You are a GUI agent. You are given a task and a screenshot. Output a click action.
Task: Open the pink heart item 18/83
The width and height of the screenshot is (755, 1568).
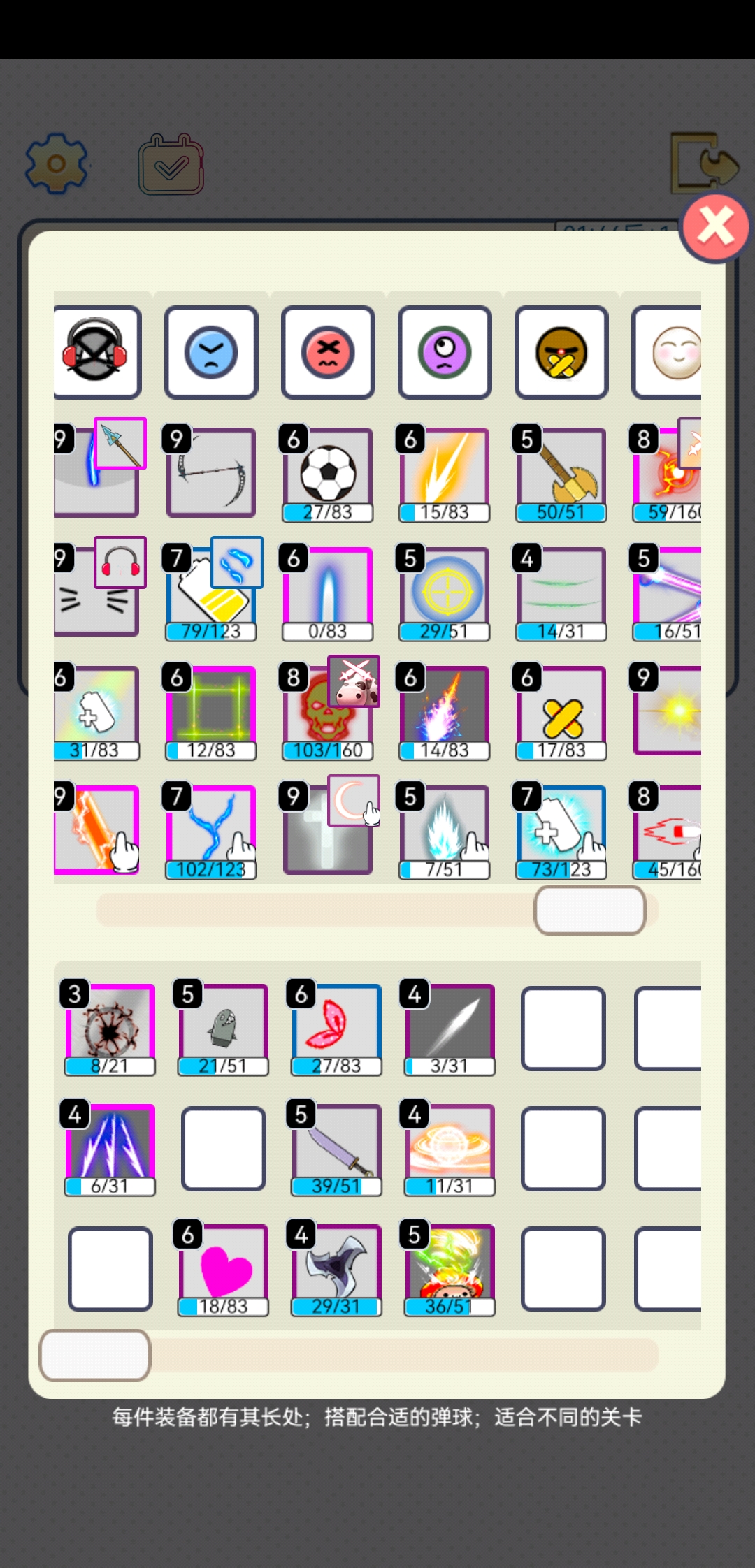pos(224,1269)
